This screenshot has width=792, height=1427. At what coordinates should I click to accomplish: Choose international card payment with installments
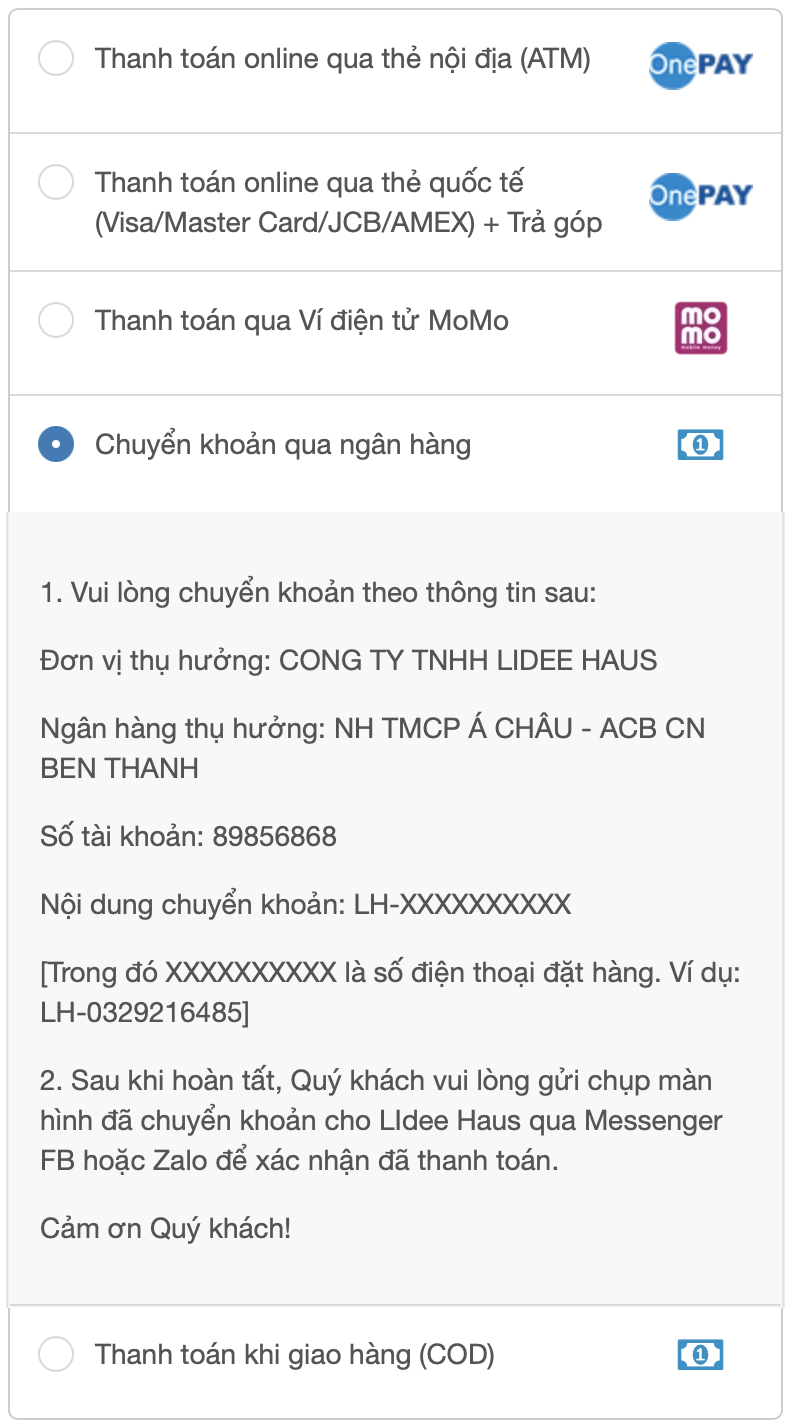coord(56,183)
